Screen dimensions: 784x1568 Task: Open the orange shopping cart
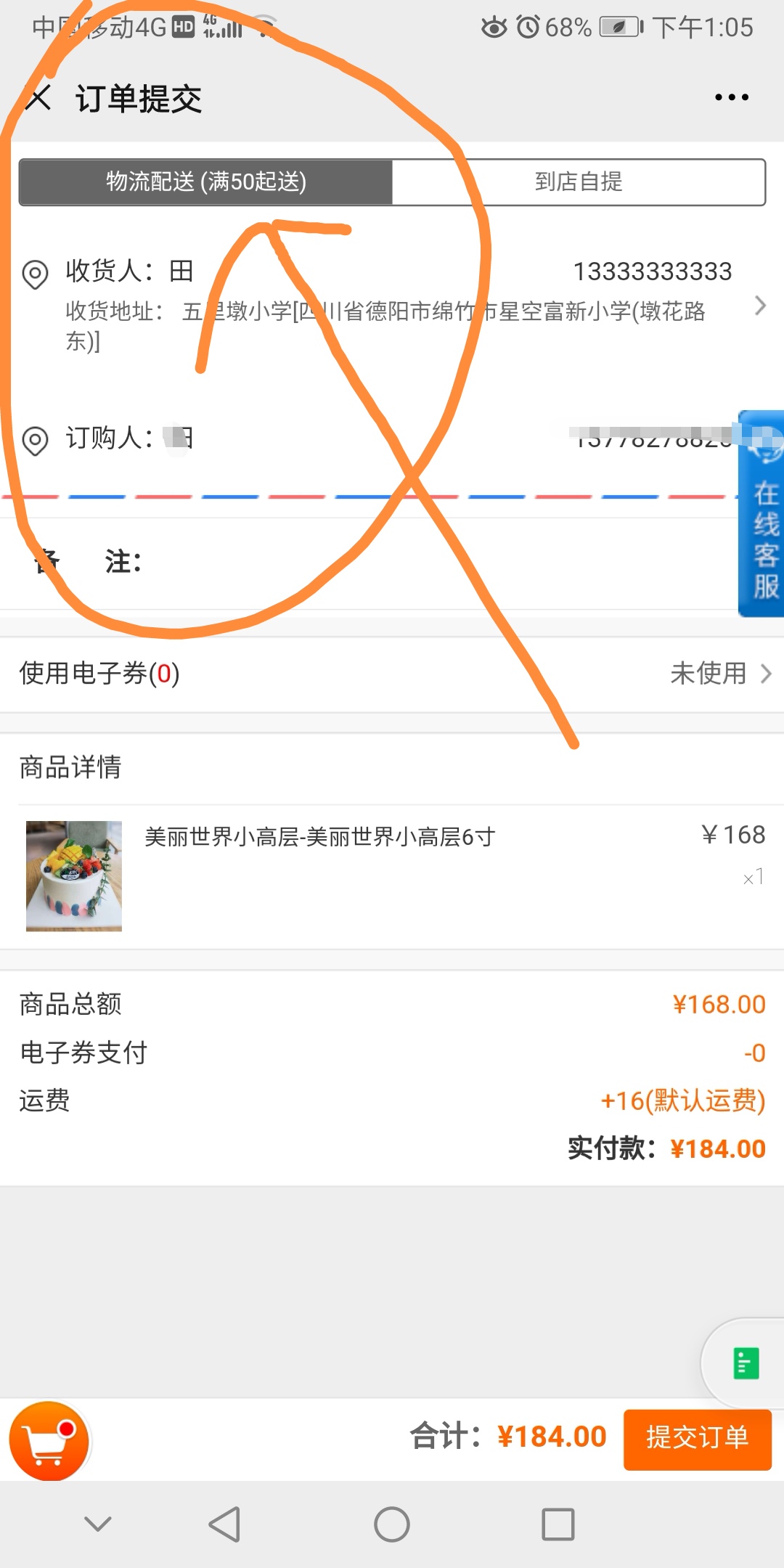49,1441
